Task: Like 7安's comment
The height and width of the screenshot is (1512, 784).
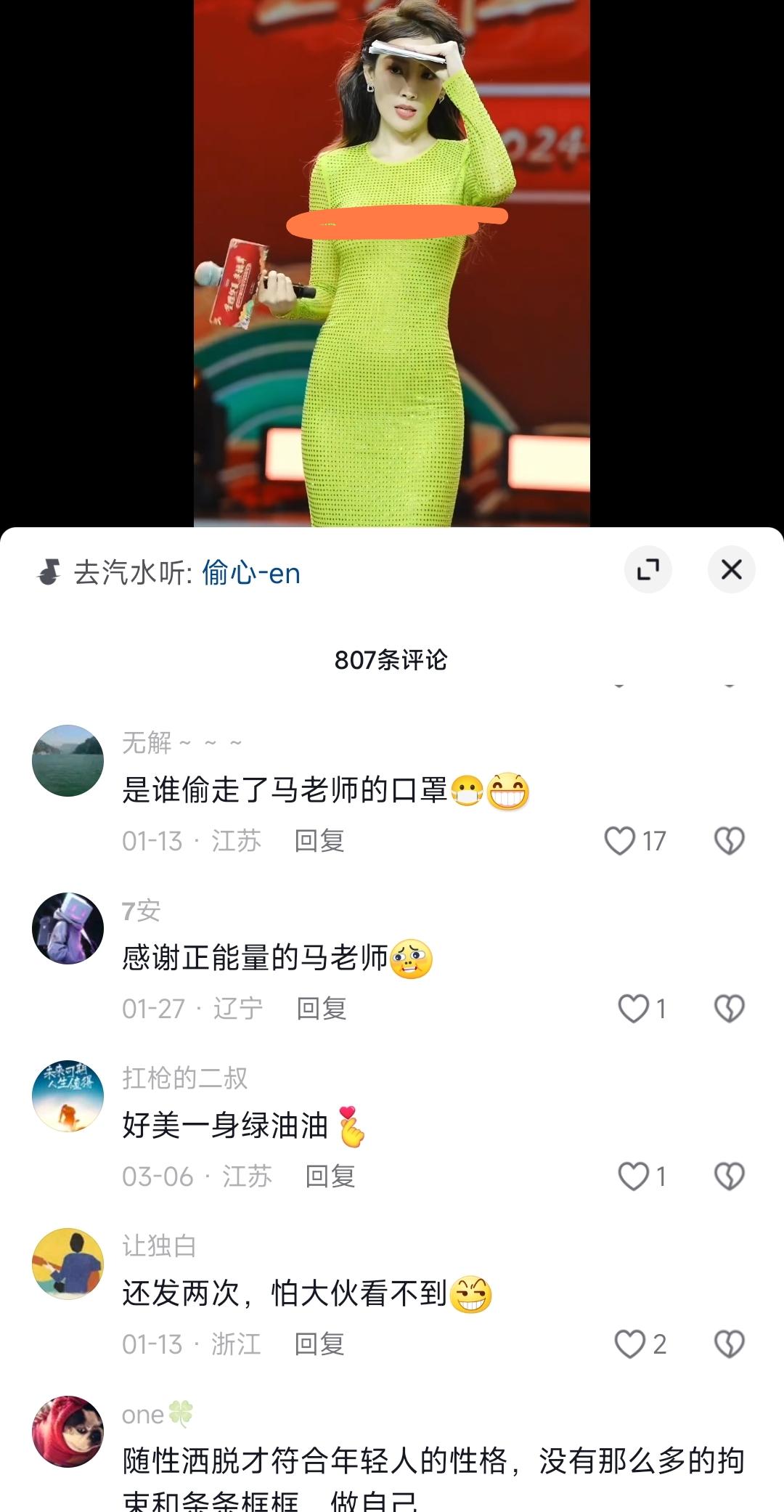Action: coord(633,1009)
